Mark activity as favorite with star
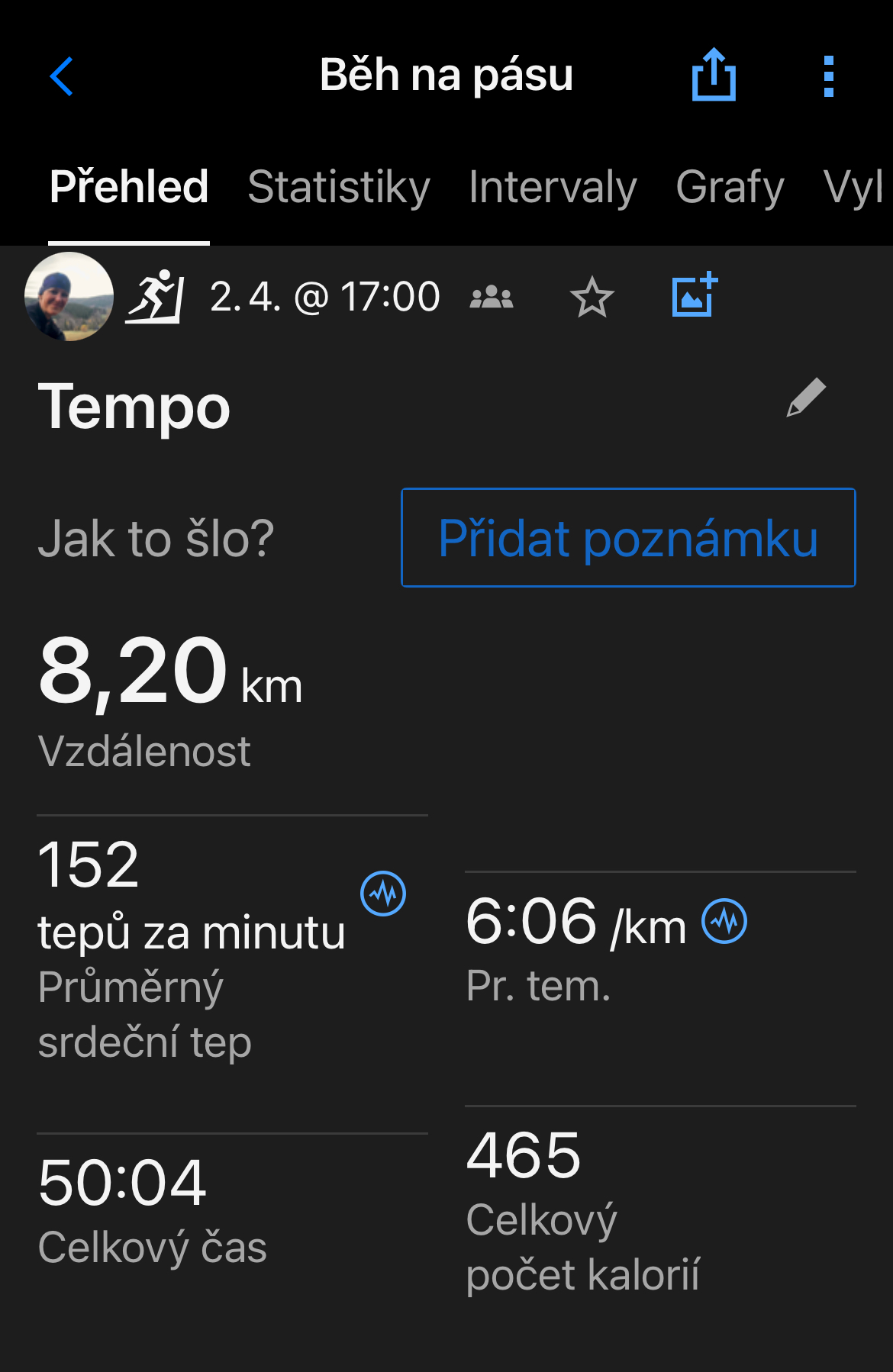Viewport: 893px width, 1372px height. click(x=592, y=297)
